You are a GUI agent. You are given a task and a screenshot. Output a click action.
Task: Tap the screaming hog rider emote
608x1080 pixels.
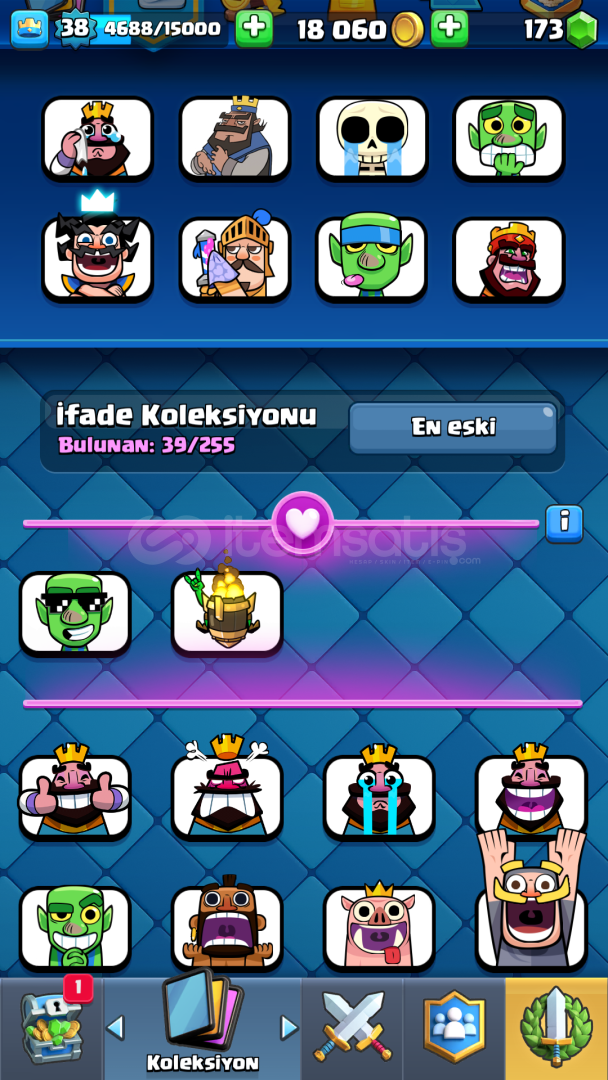coord(227,926)
